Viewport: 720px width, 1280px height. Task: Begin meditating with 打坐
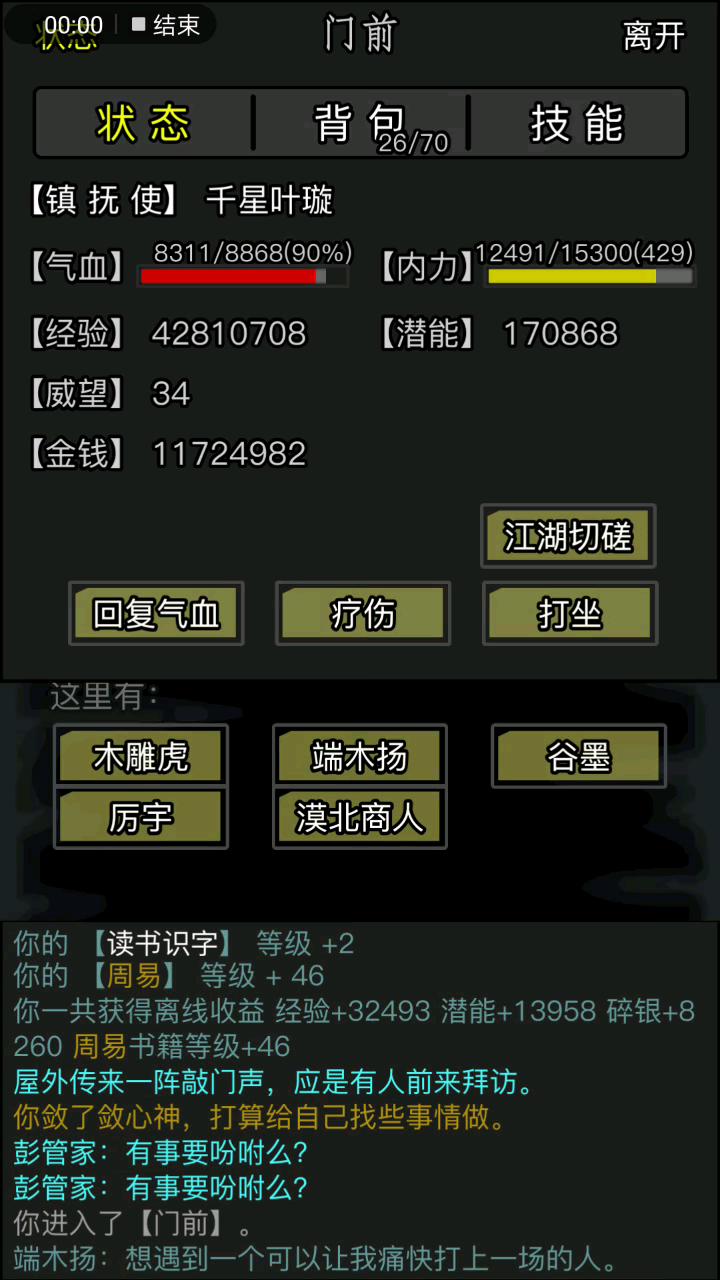(x=570, y=613)
